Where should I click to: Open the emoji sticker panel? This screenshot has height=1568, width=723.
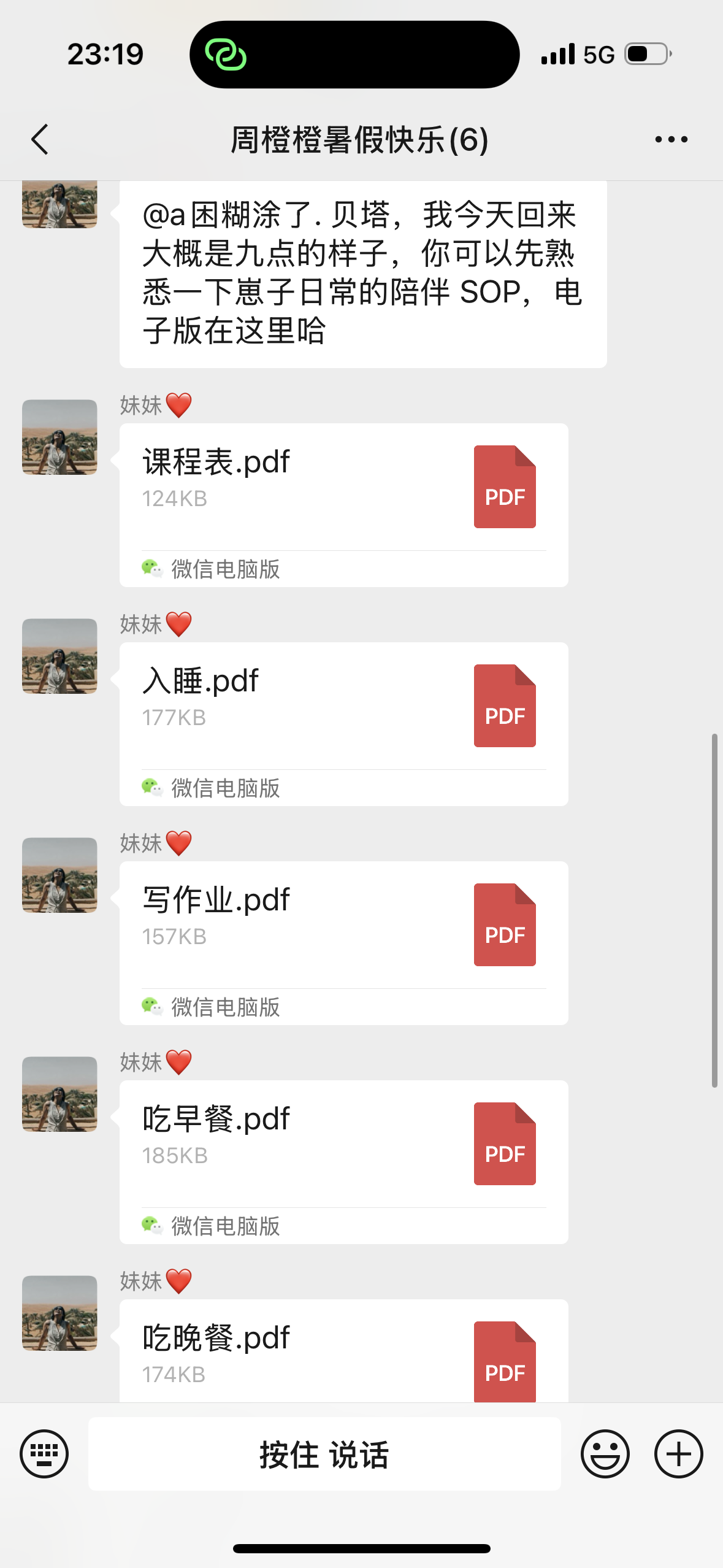[x=605, y=1454]
